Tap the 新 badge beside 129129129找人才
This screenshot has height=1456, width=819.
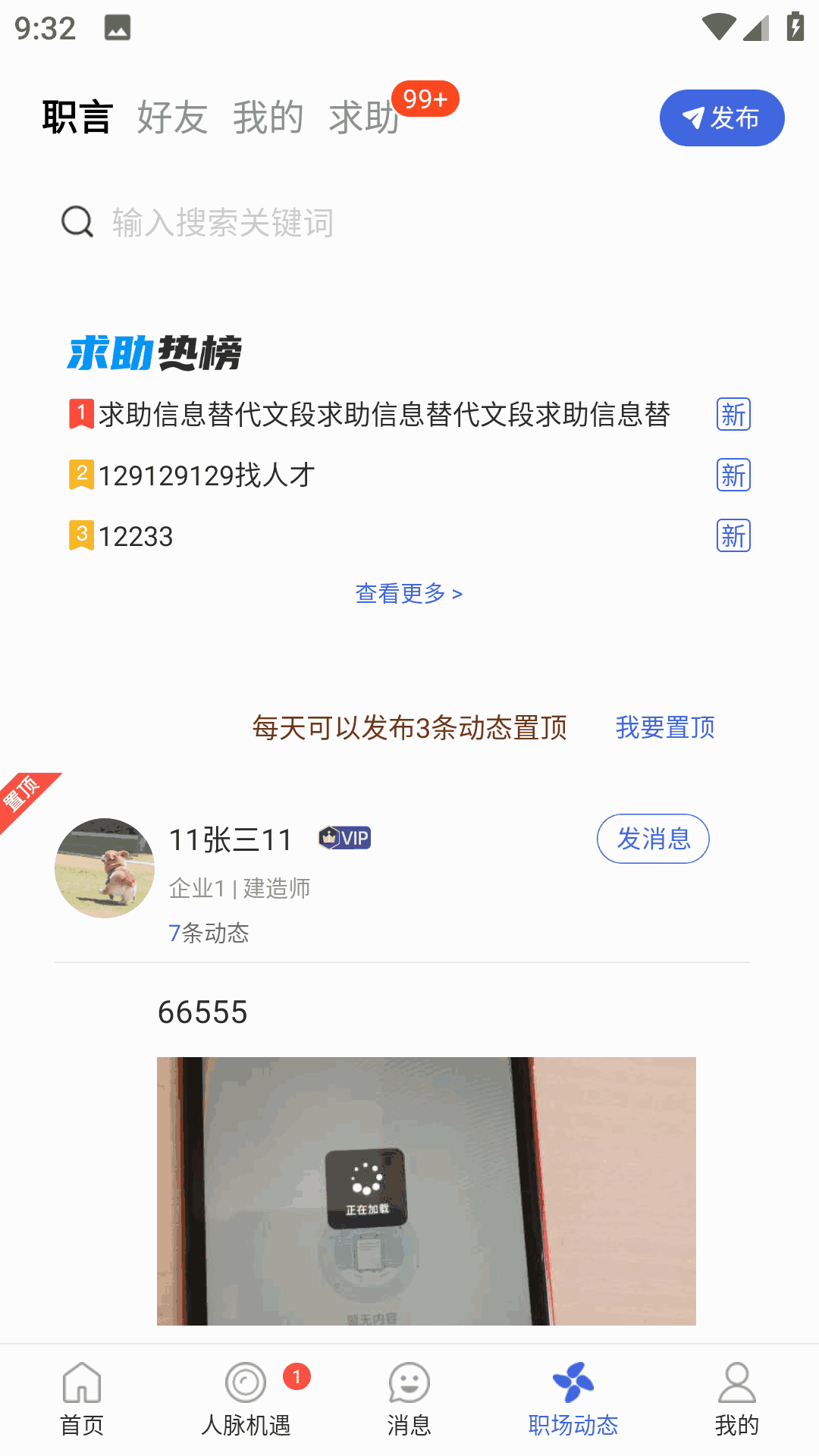pyautogui.click(x=733, y=475)
